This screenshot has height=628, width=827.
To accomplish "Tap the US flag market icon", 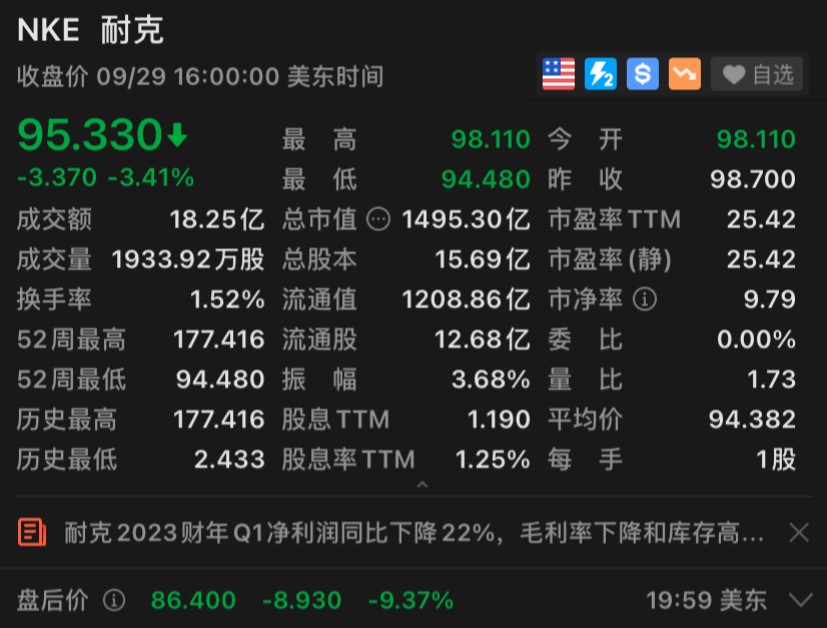I will click(558, 74).
